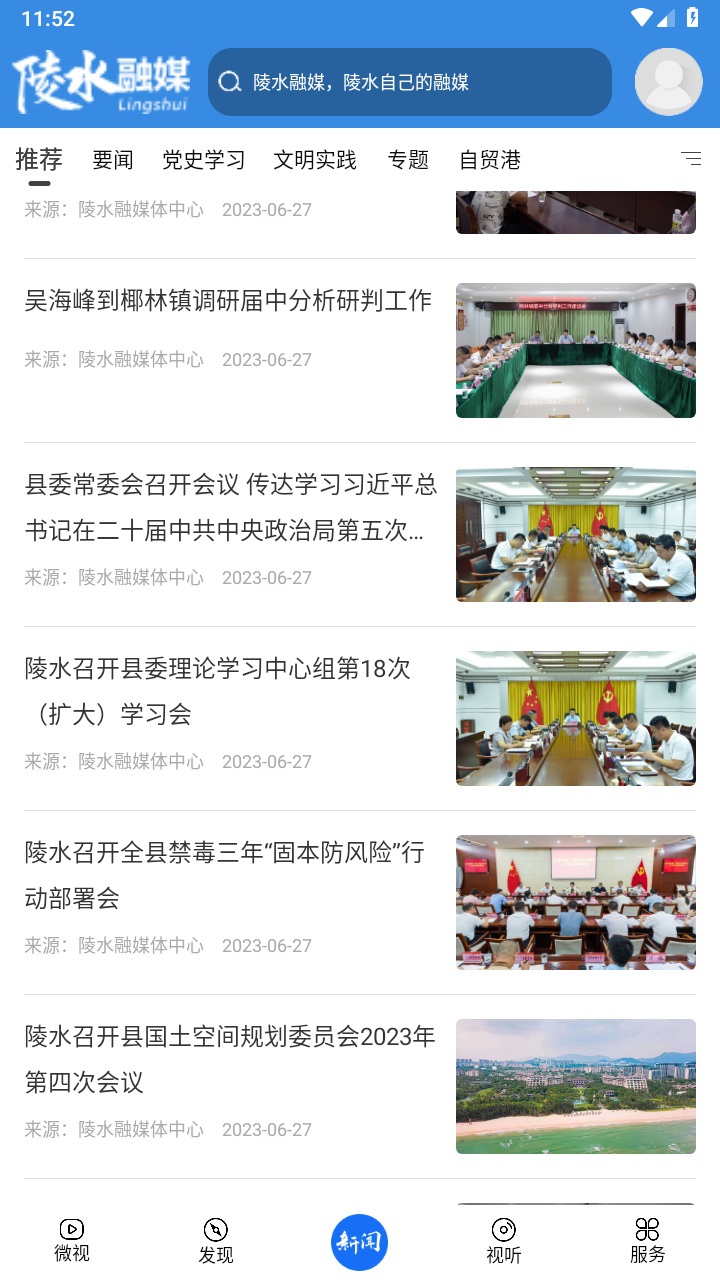Image resolution: width=720 pixels, height=1280 pixels.
Task: Select the 文明实践 channel
Action: [313, 160]
